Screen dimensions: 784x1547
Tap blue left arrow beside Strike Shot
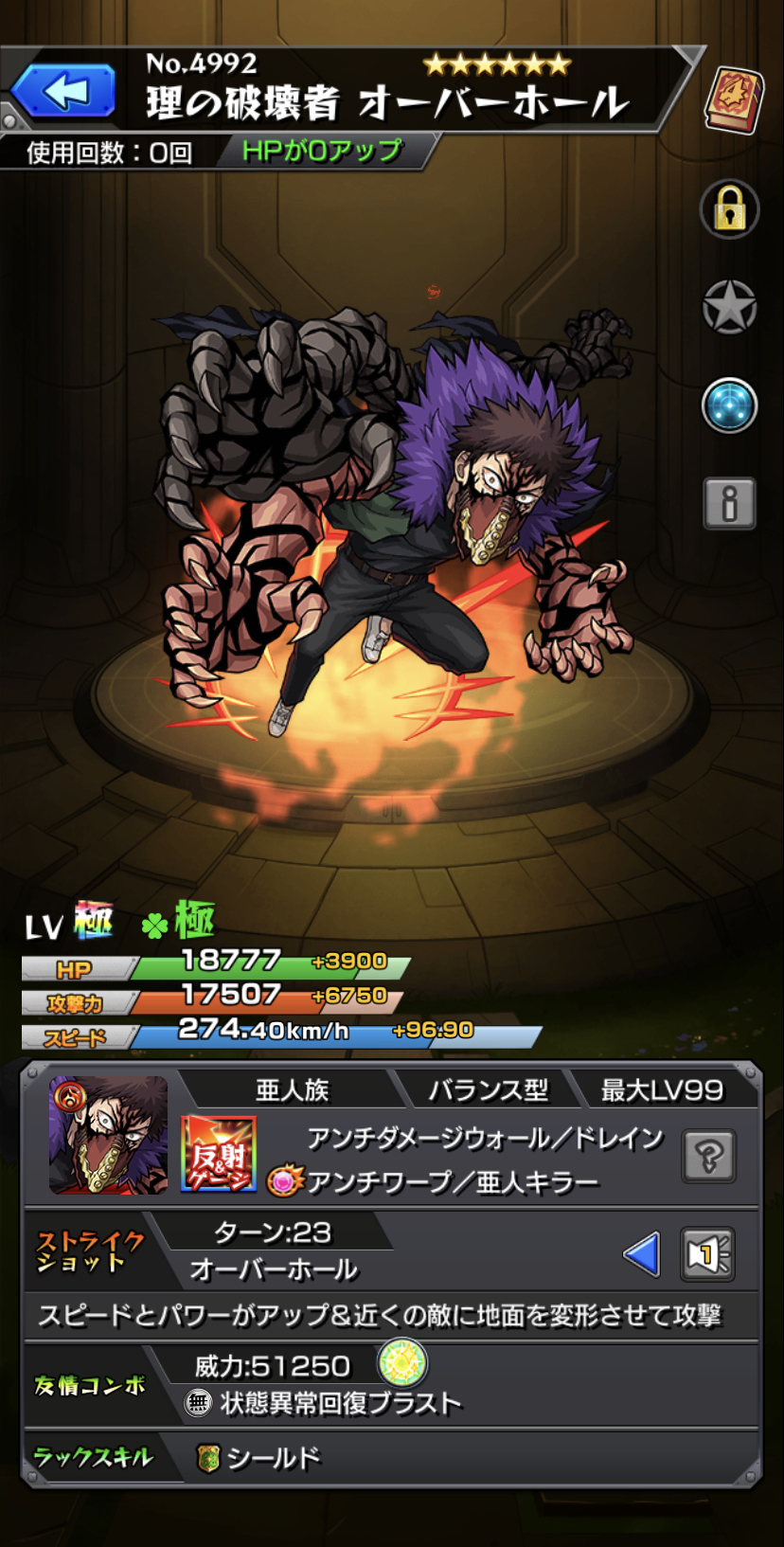pos(641,1254)
